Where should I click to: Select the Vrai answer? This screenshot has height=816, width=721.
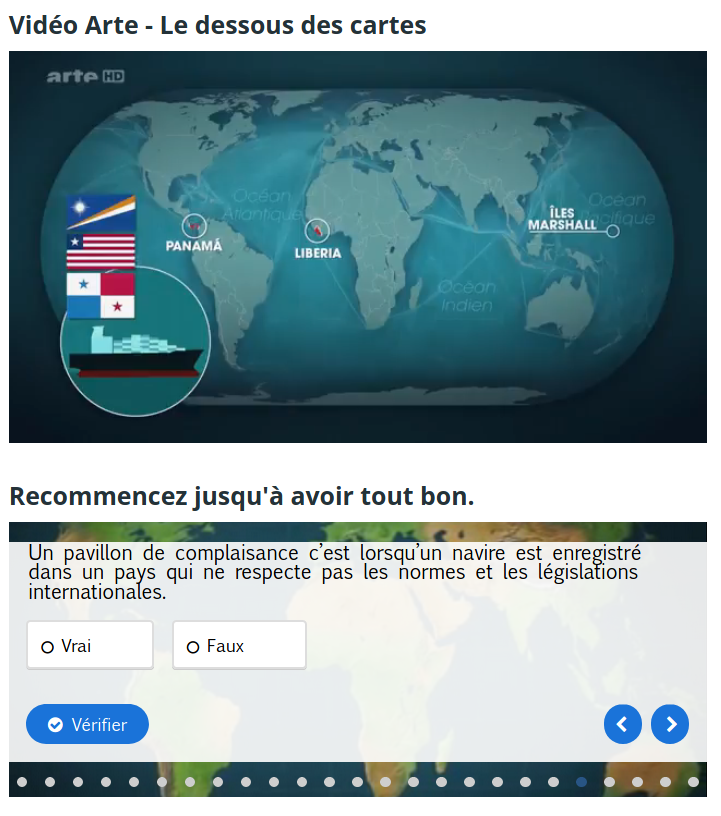[89, 646]
